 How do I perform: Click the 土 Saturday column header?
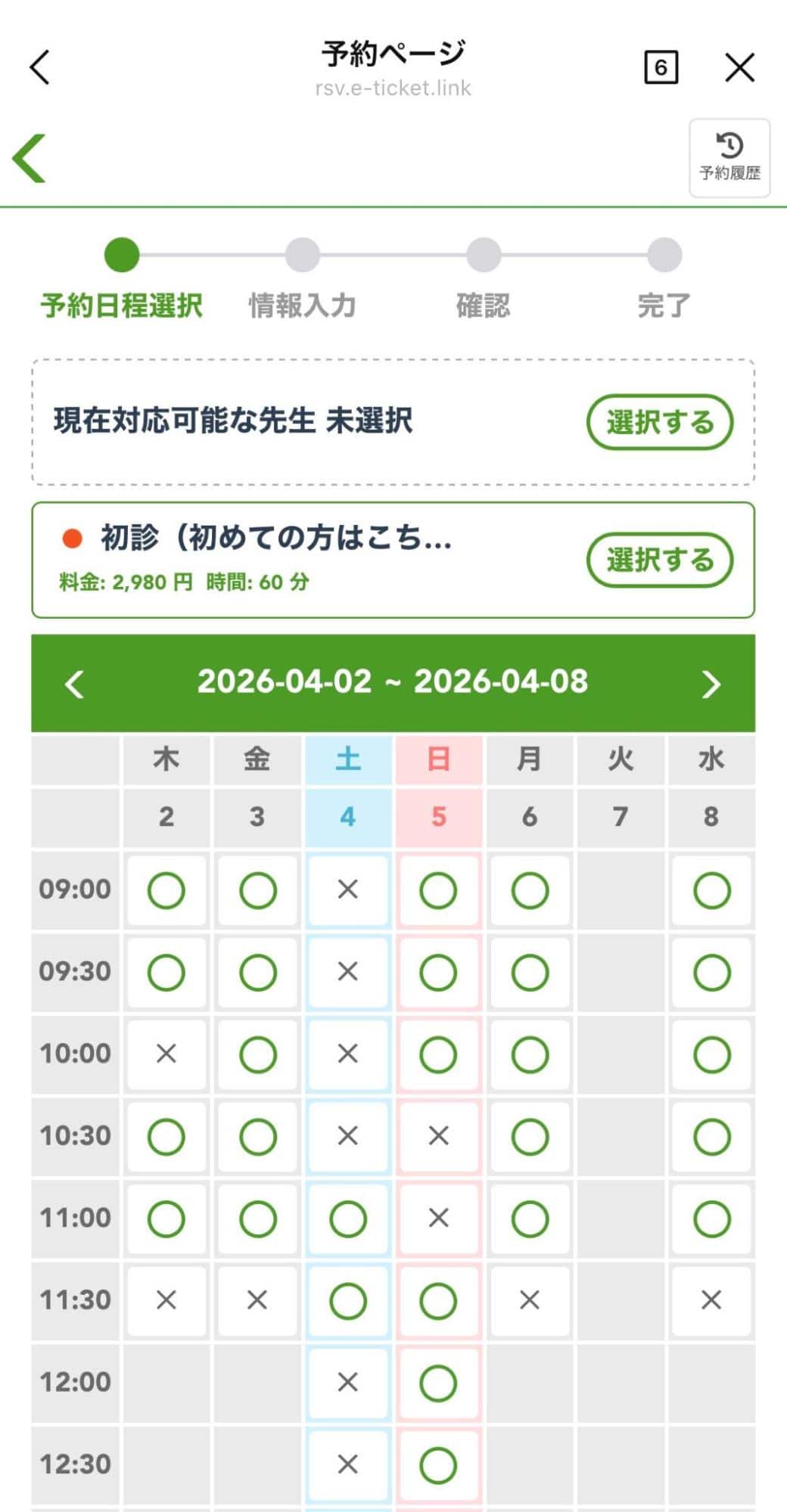(x=347, y=759)
